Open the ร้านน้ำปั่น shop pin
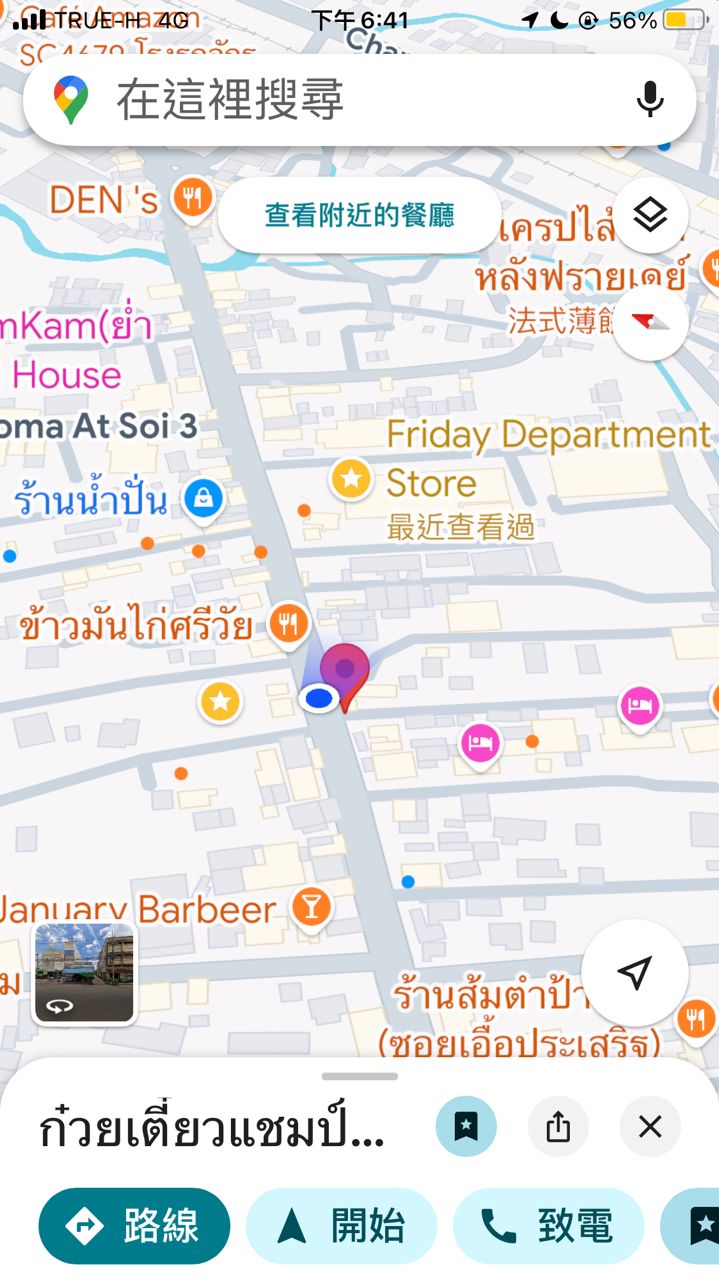 point(203,497)
